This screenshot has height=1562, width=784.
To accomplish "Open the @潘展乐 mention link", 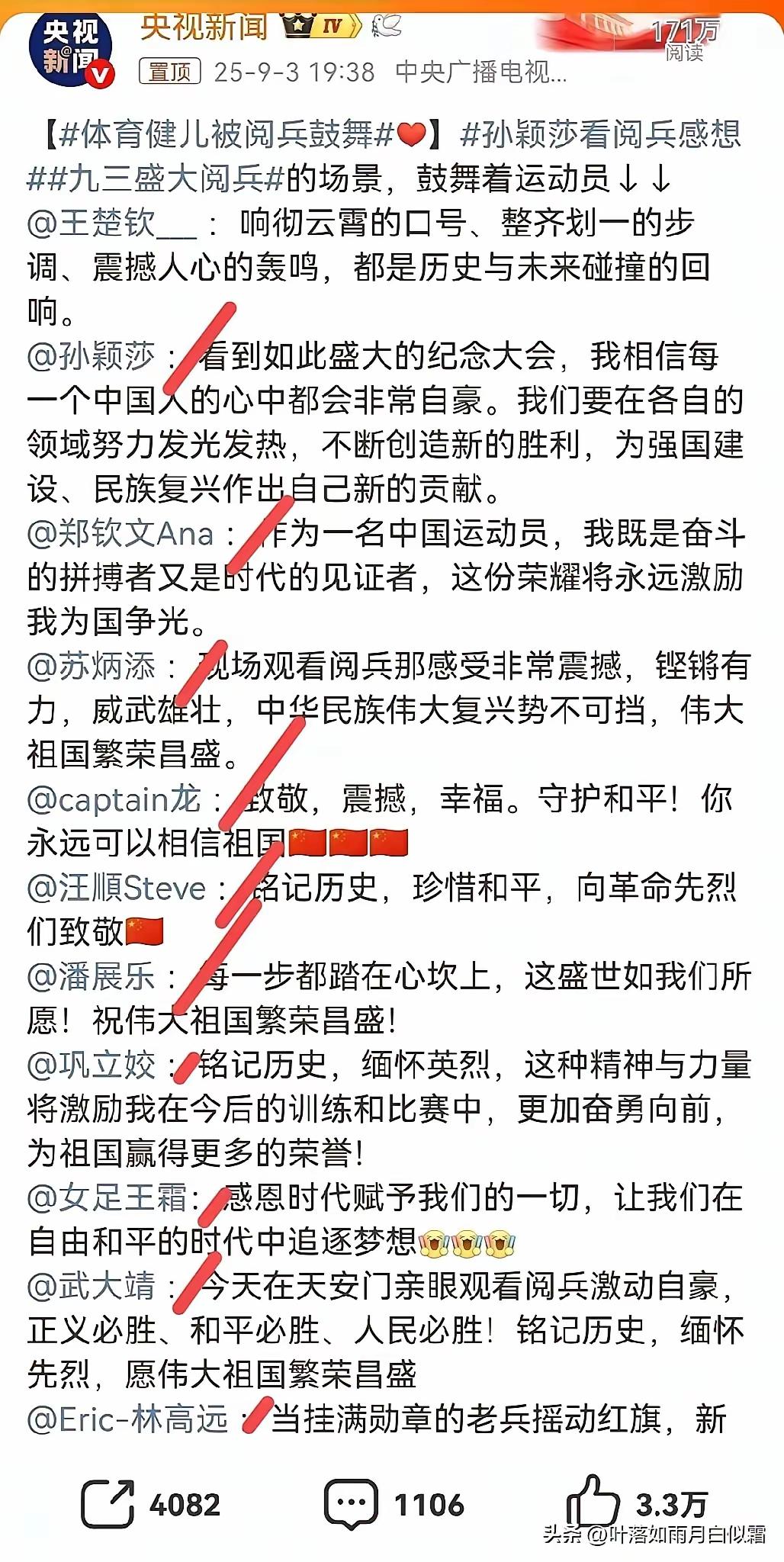I will click(92, 977).
